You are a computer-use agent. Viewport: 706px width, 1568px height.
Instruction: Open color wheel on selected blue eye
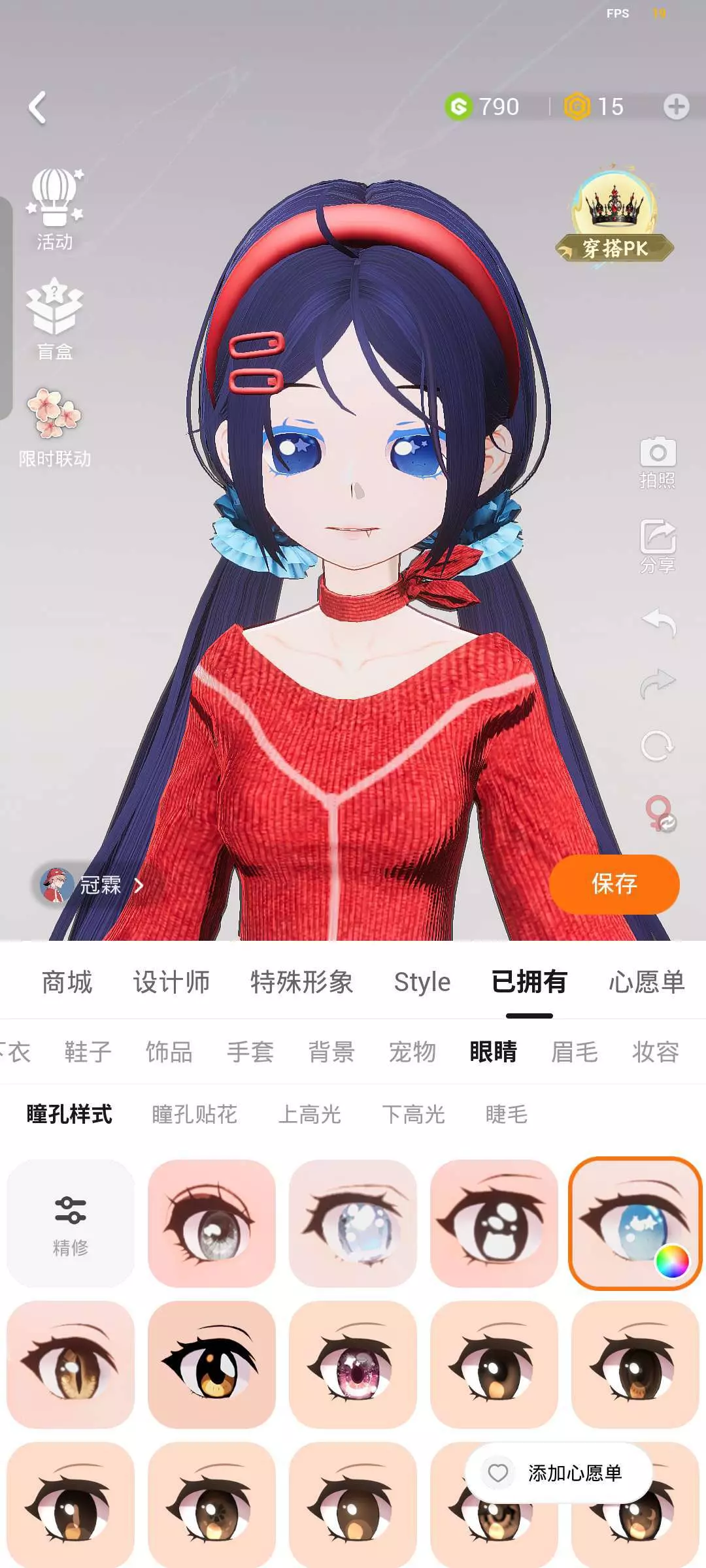click(x=672, y=1261)
